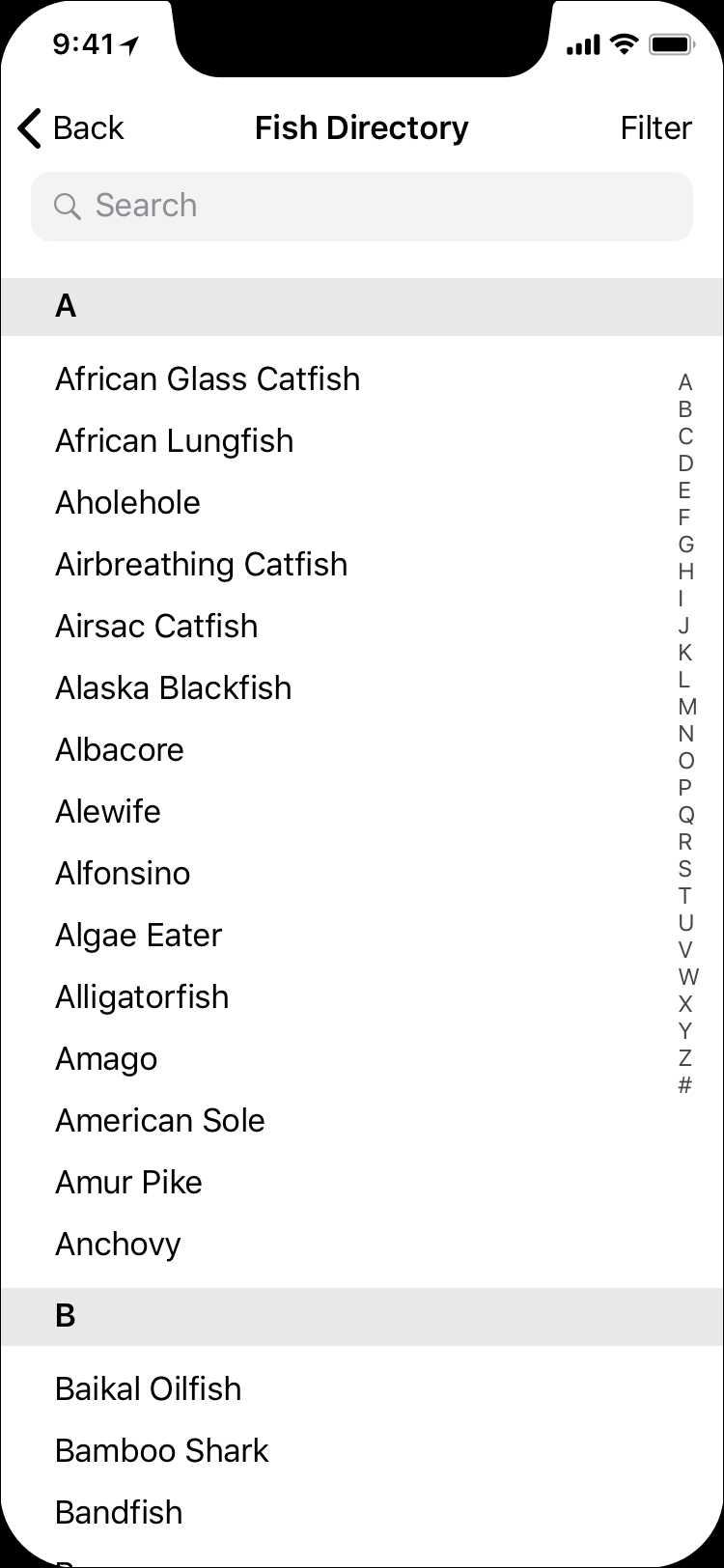The height and width of the screenshot is (1568, 724).
Task: Open the Anchovy entry
Action: 118,1245
